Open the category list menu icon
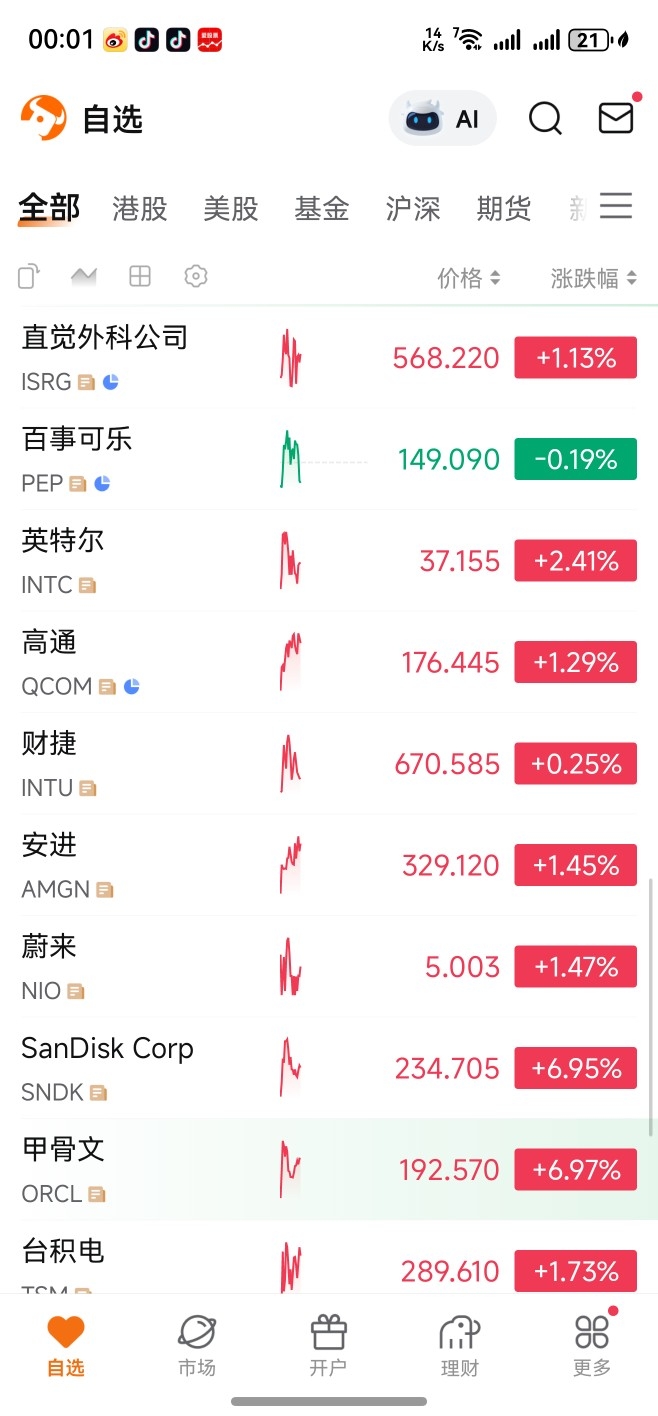The height and width of the screenshot is (1416, 658). coord(616,207)
